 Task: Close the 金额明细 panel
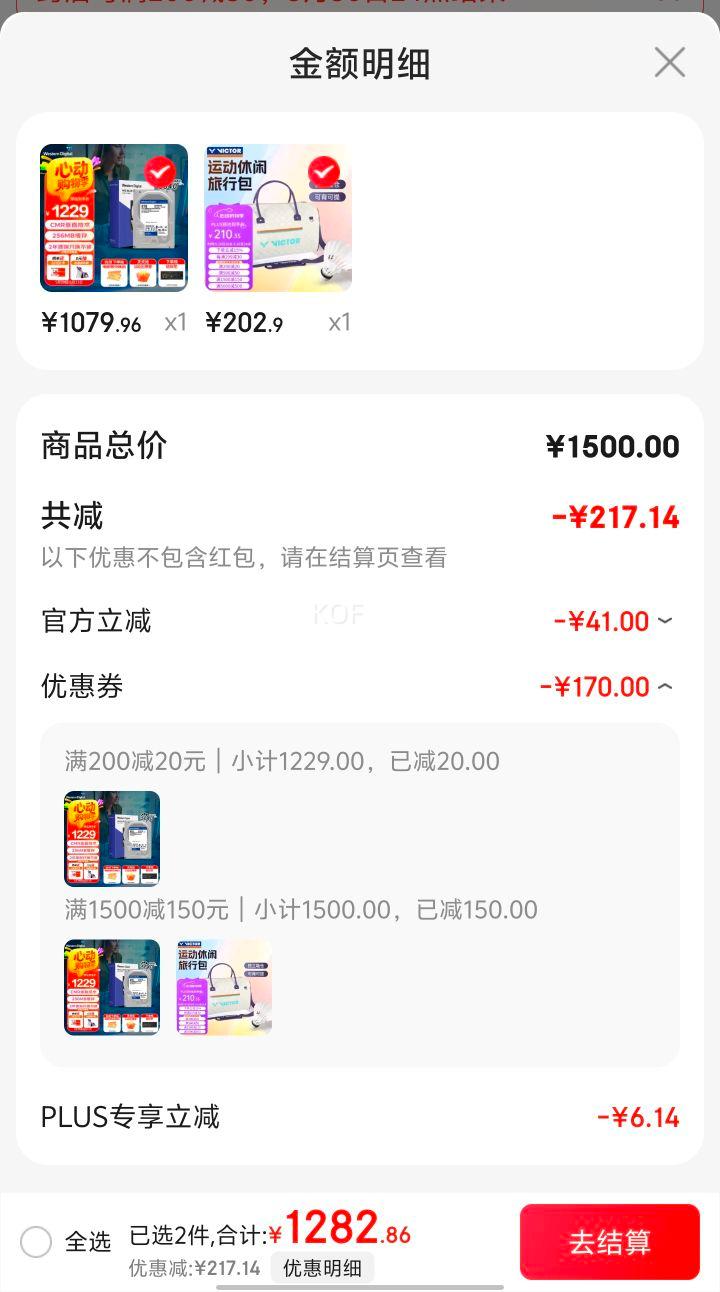[x=669, y=62]
